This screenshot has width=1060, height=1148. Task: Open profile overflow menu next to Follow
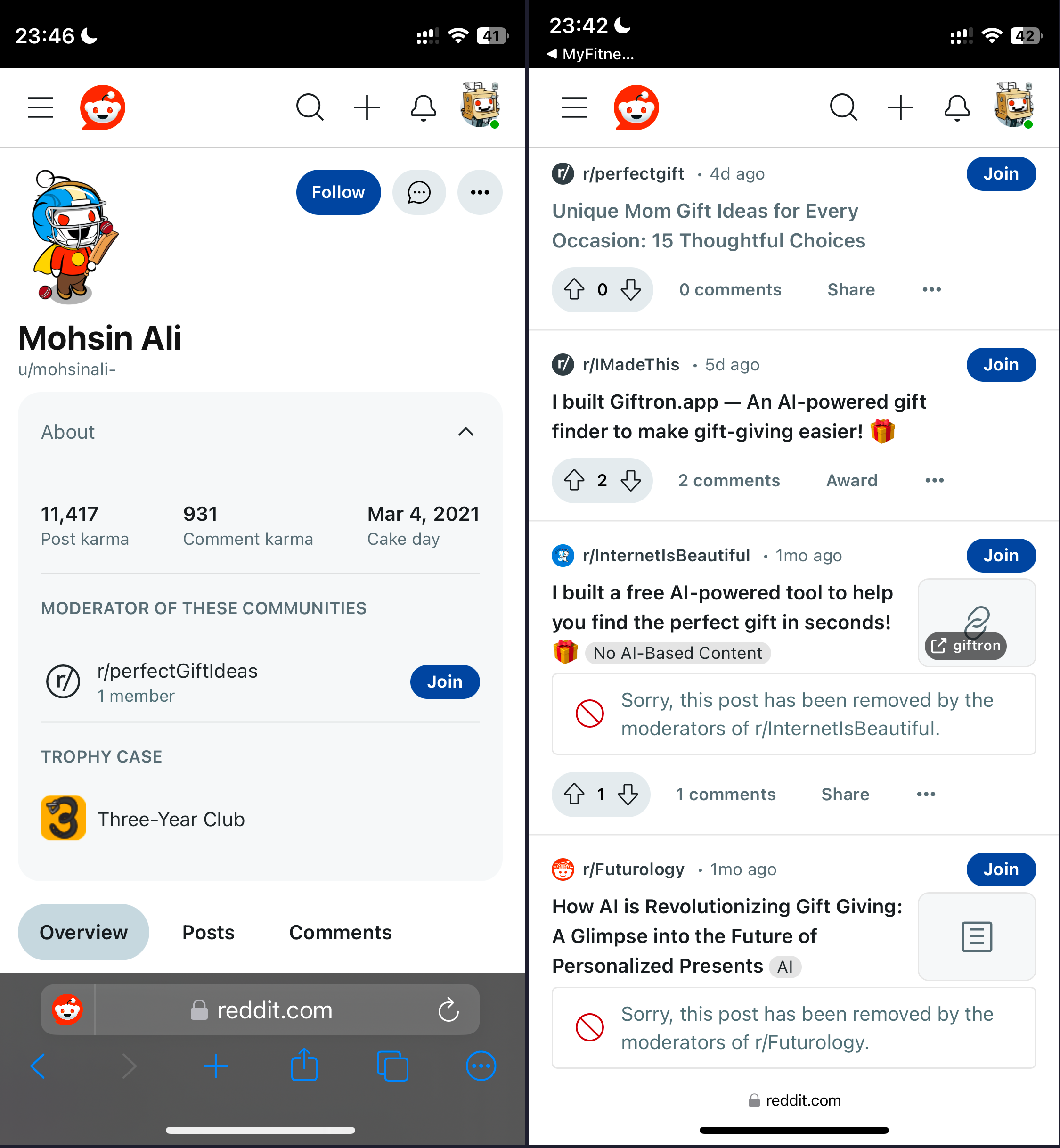coord(480,192)
